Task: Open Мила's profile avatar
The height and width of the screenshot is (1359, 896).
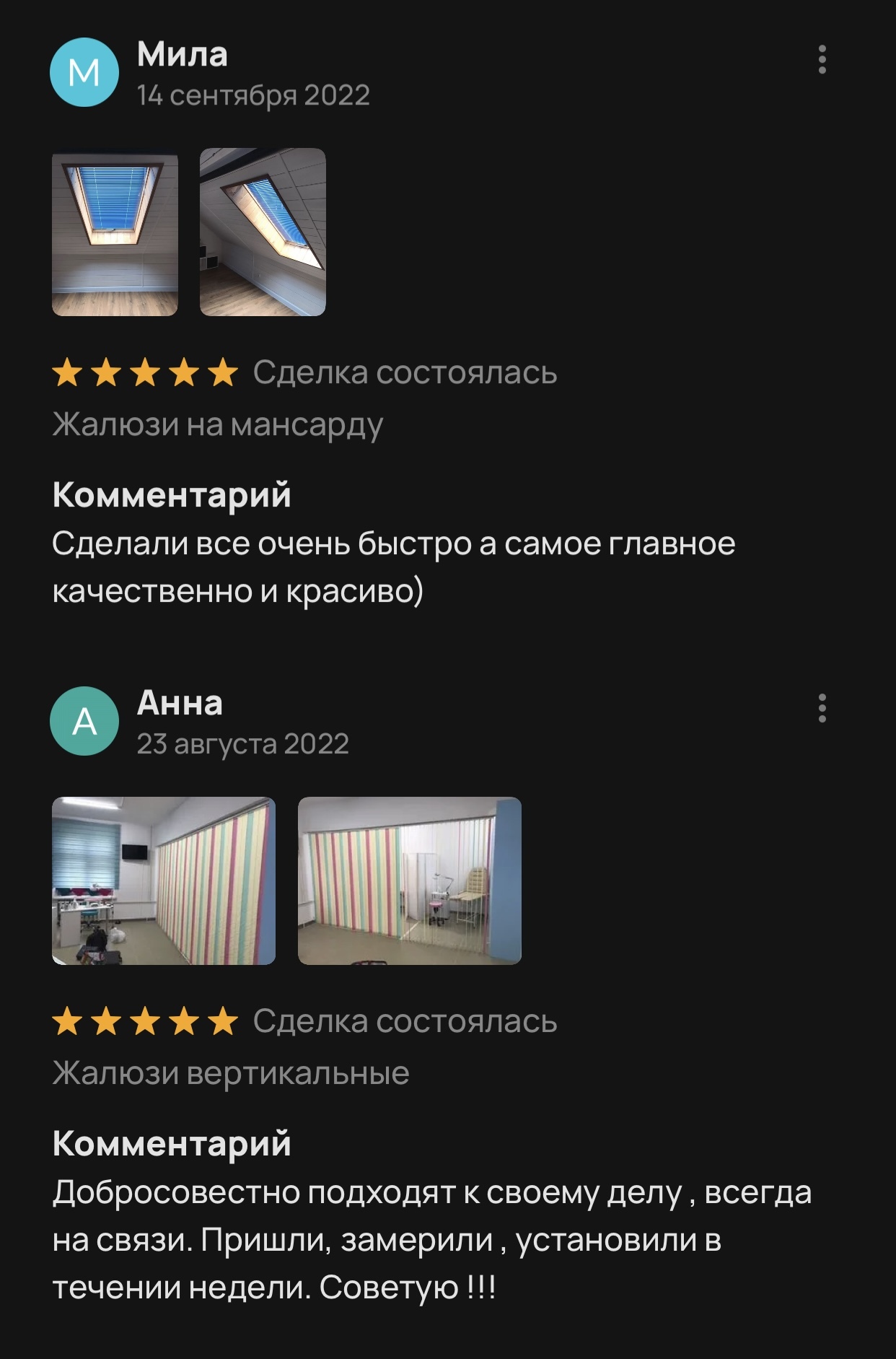Action: click(x=84, y=72)
